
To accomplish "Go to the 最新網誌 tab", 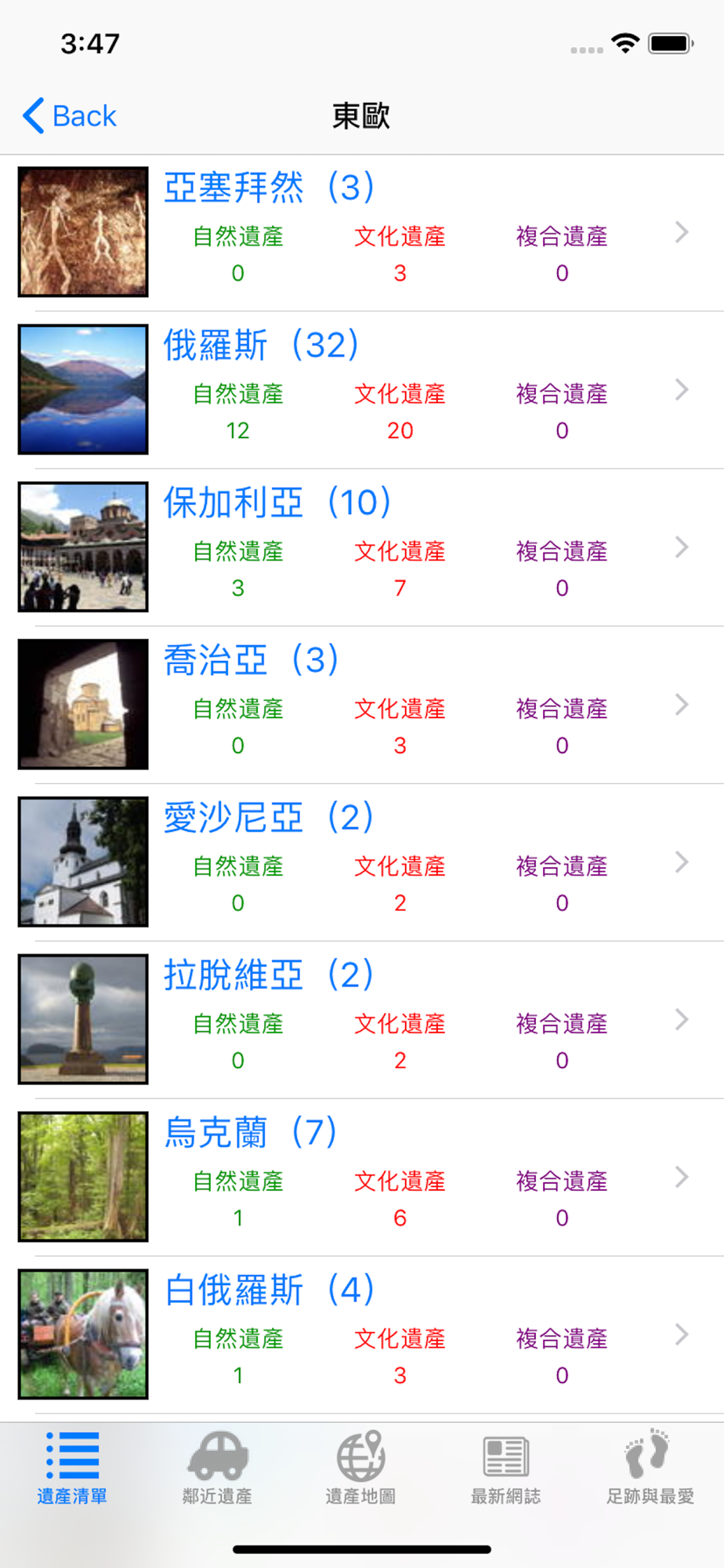I will pos(505,1468).
